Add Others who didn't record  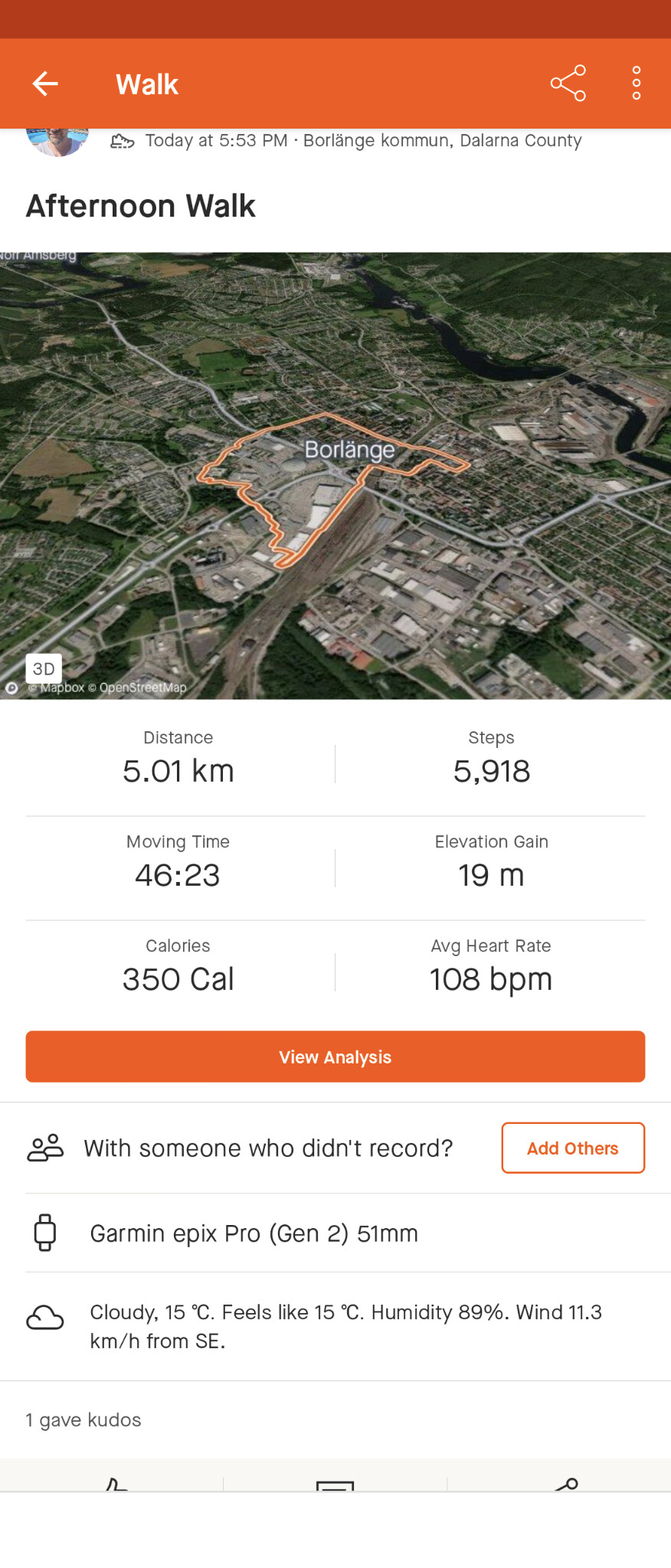pyautogui.click(x=572, y=1148)
